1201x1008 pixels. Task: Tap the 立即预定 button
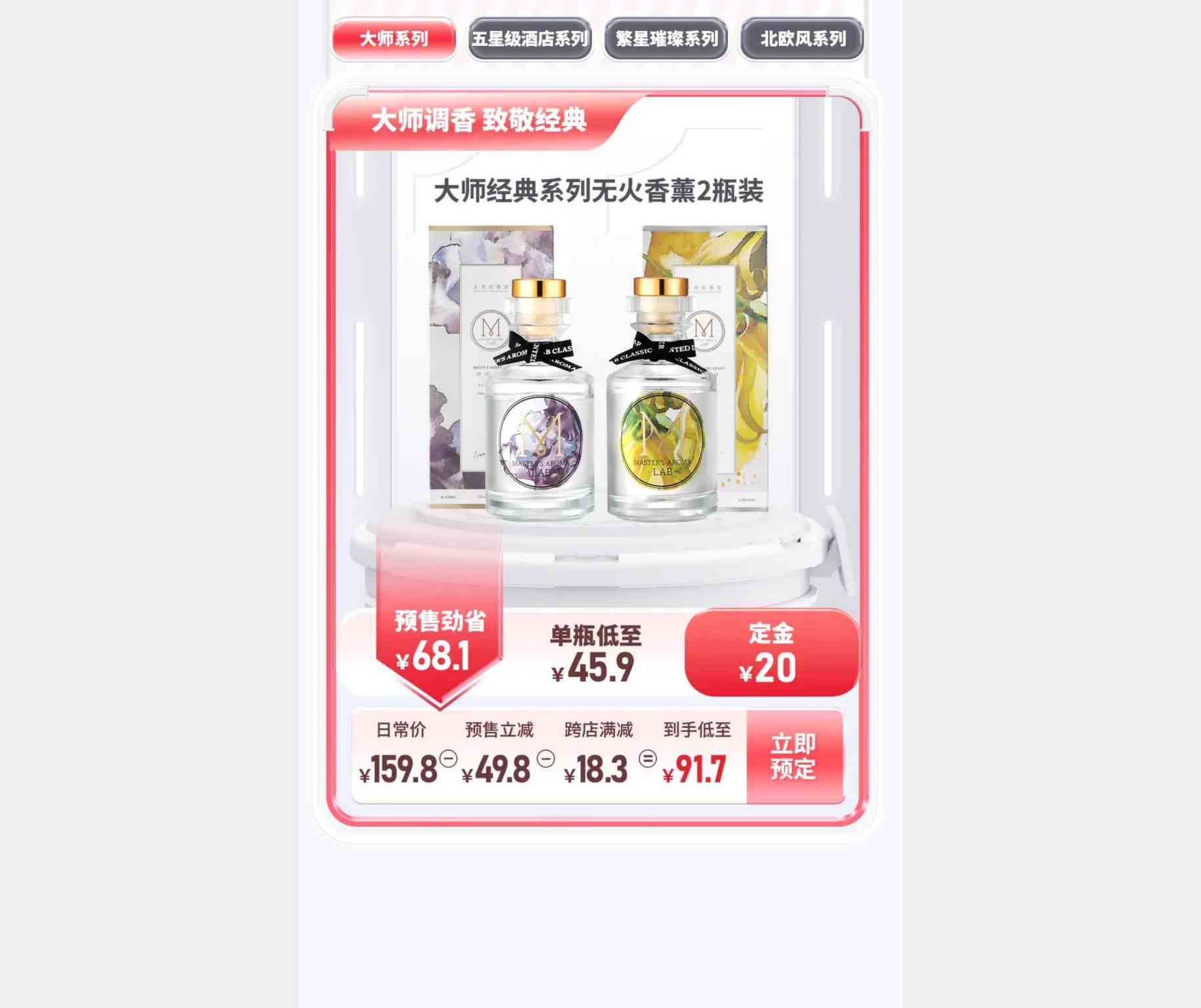794,756
